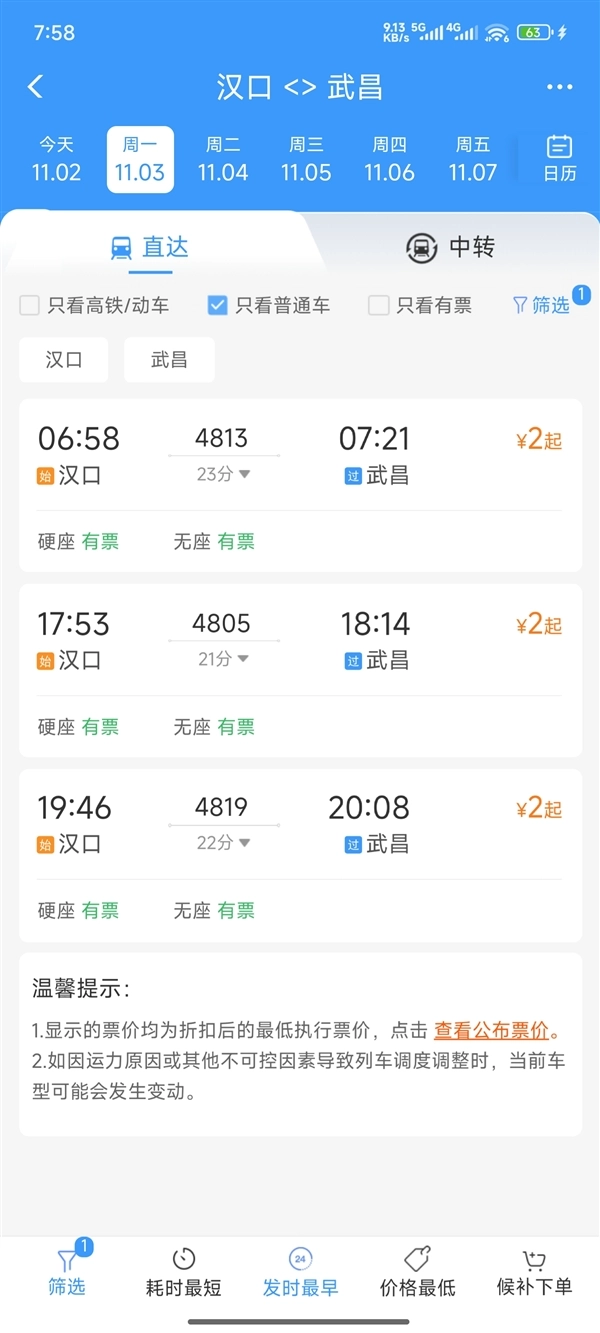Go back using the top-left arrow

pos(36,87)
